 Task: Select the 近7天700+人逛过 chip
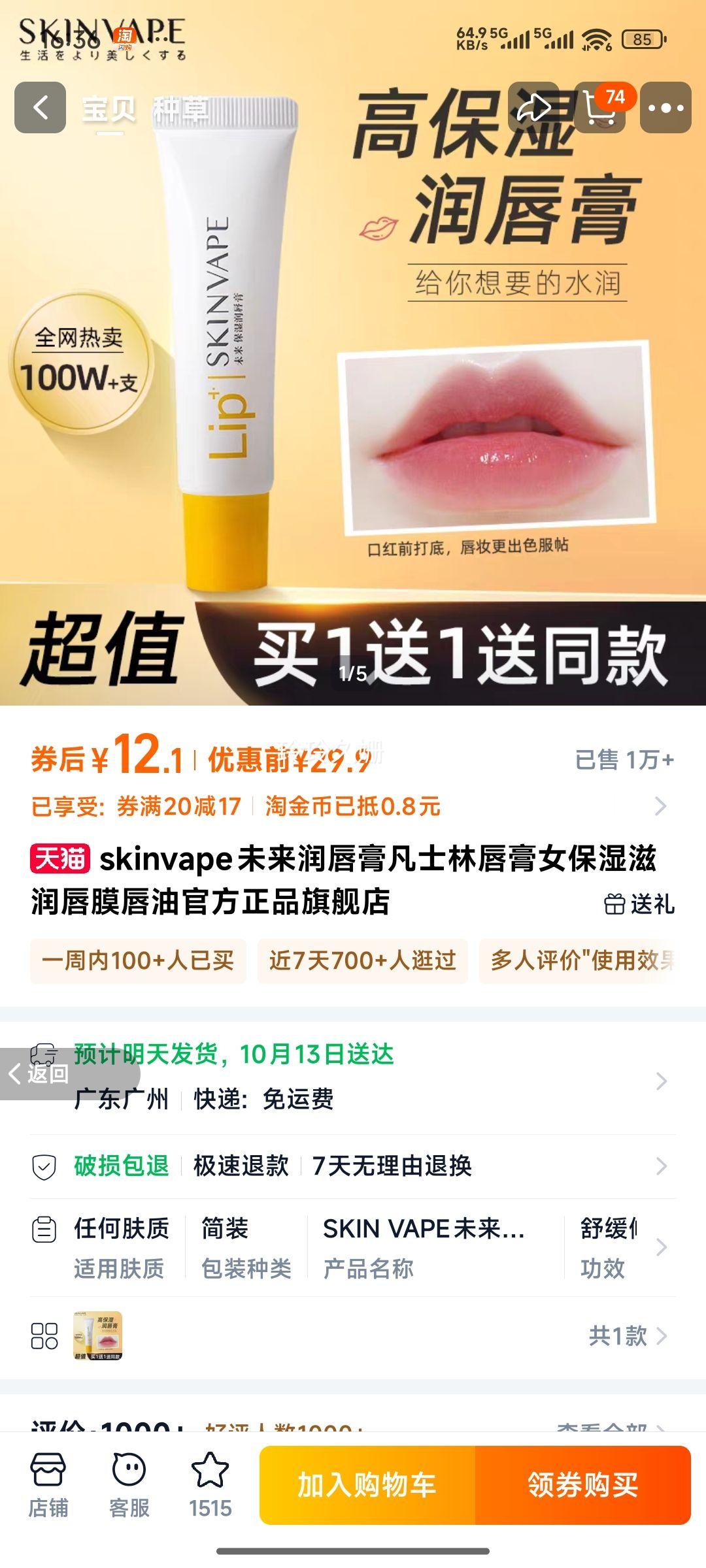362,960
